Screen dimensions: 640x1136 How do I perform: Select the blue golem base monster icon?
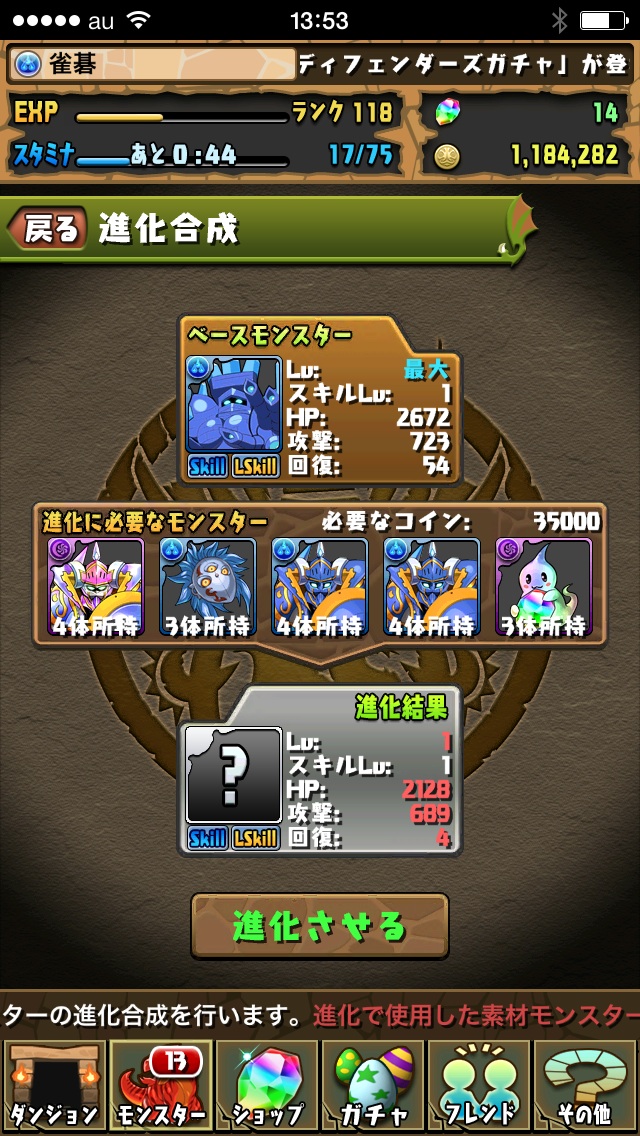[x=233, y=405]
